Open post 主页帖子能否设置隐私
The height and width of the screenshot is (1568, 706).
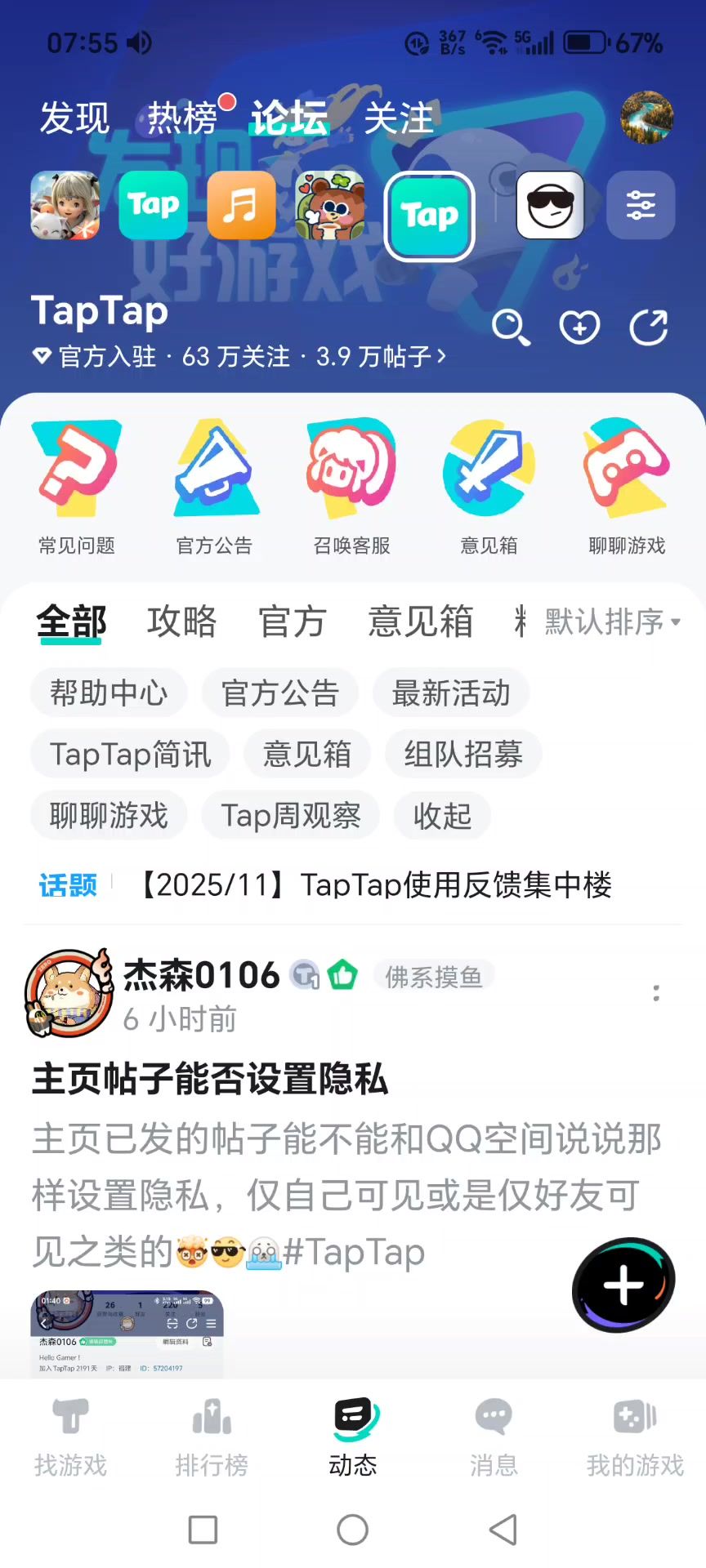[210, 1079]
